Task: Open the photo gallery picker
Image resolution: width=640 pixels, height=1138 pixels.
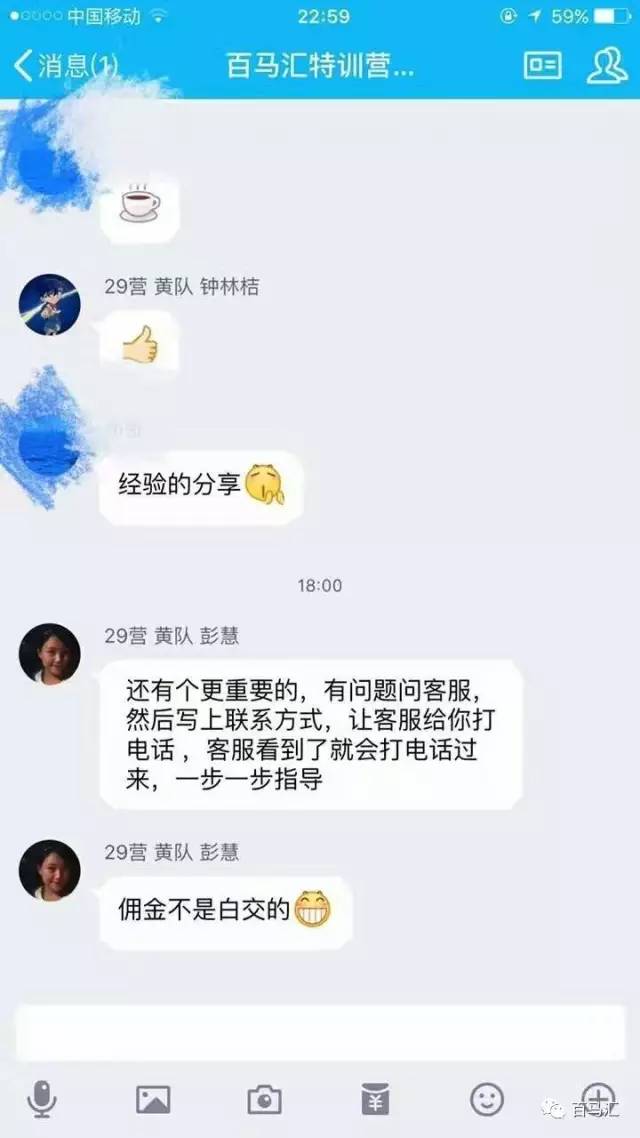Action: 153,1100
